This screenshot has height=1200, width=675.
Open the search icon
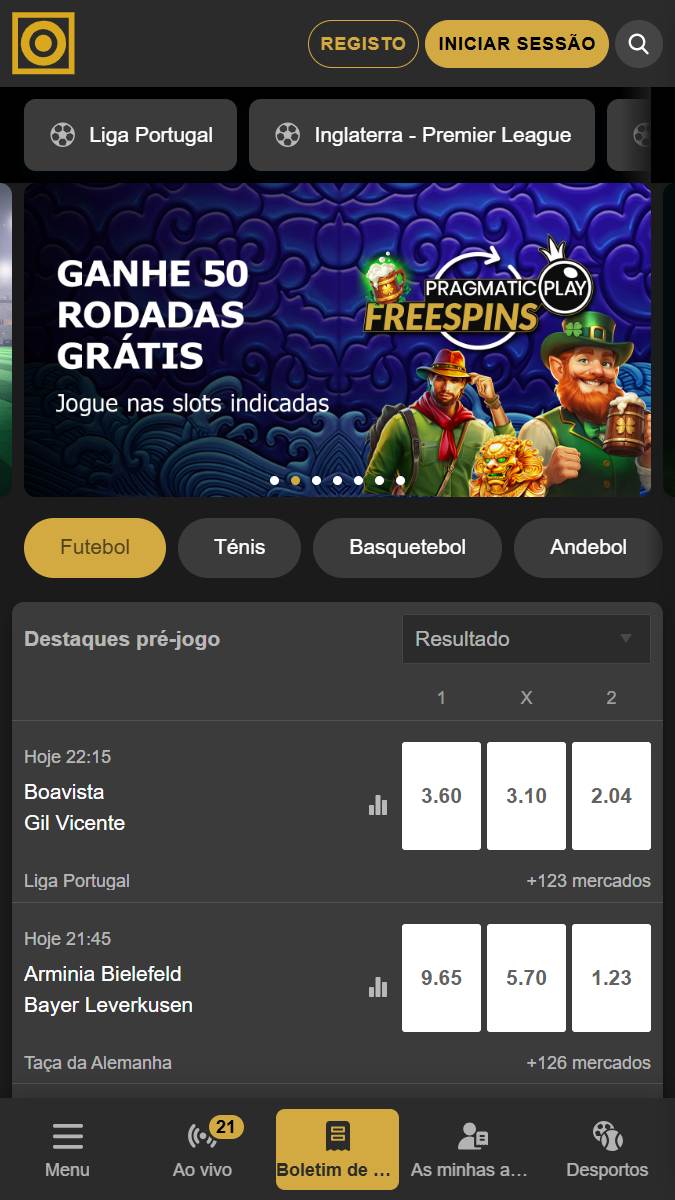click(x=638, y=44)
